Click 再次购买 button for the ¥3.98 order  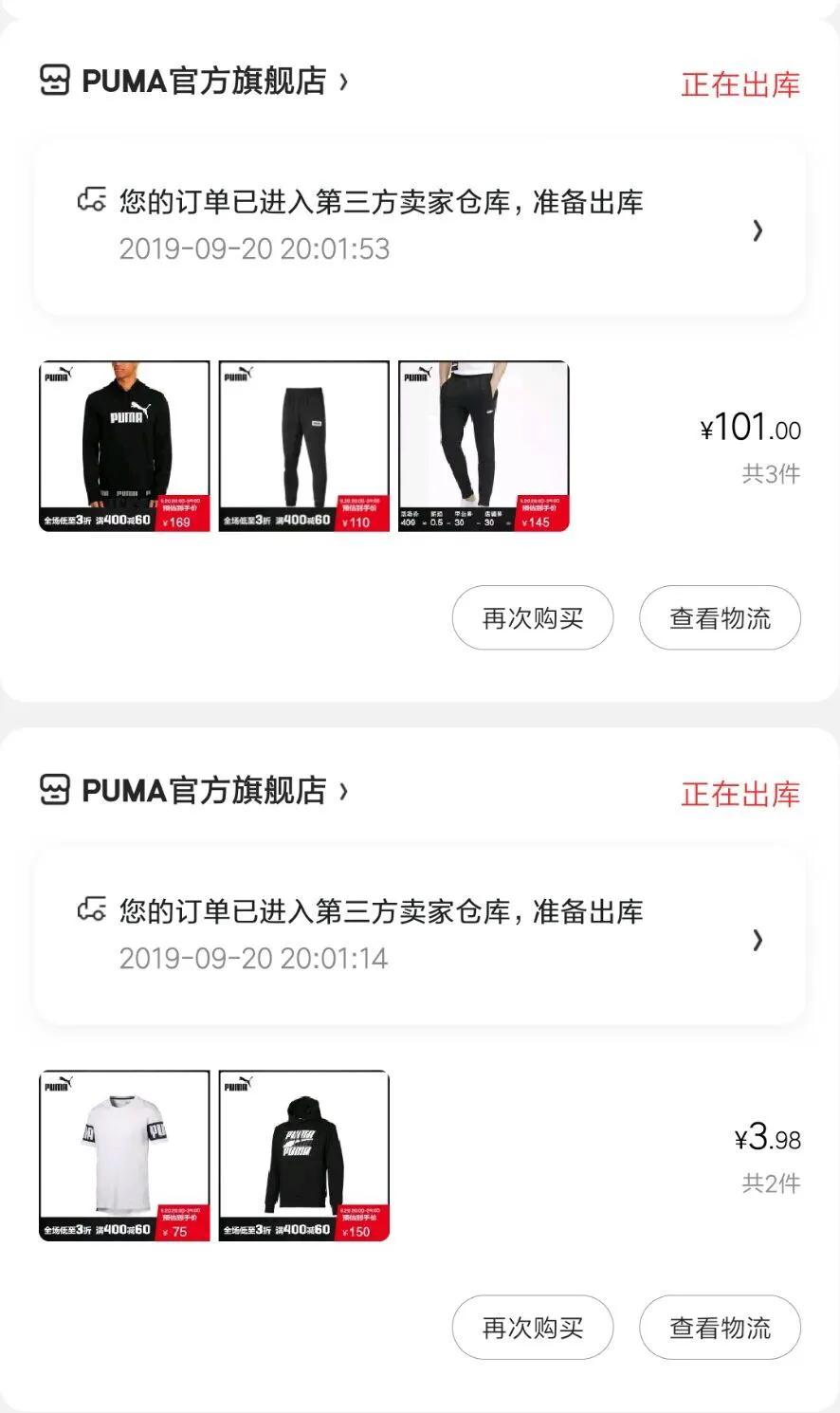532,1328
